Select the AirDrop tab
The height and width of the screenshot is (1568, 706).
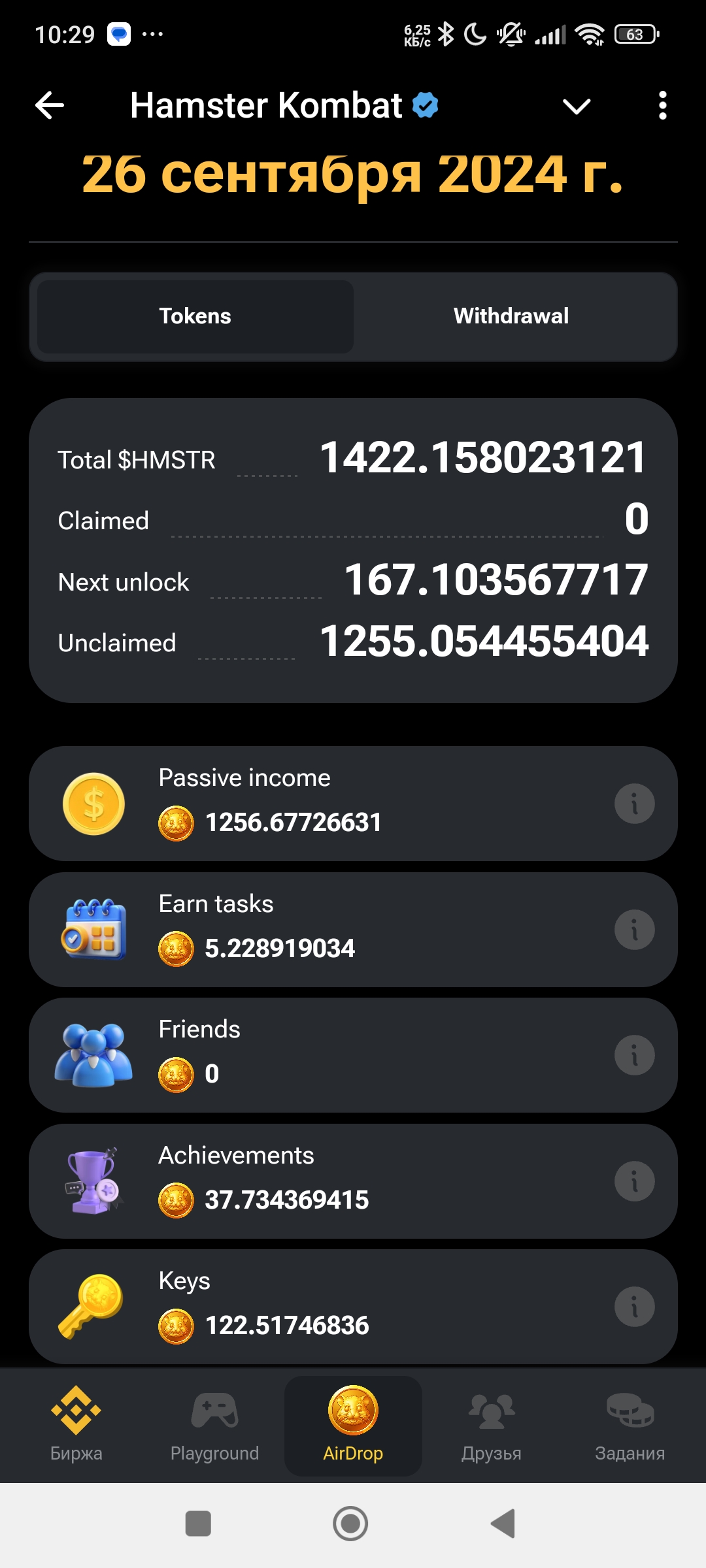[353, 1424]
